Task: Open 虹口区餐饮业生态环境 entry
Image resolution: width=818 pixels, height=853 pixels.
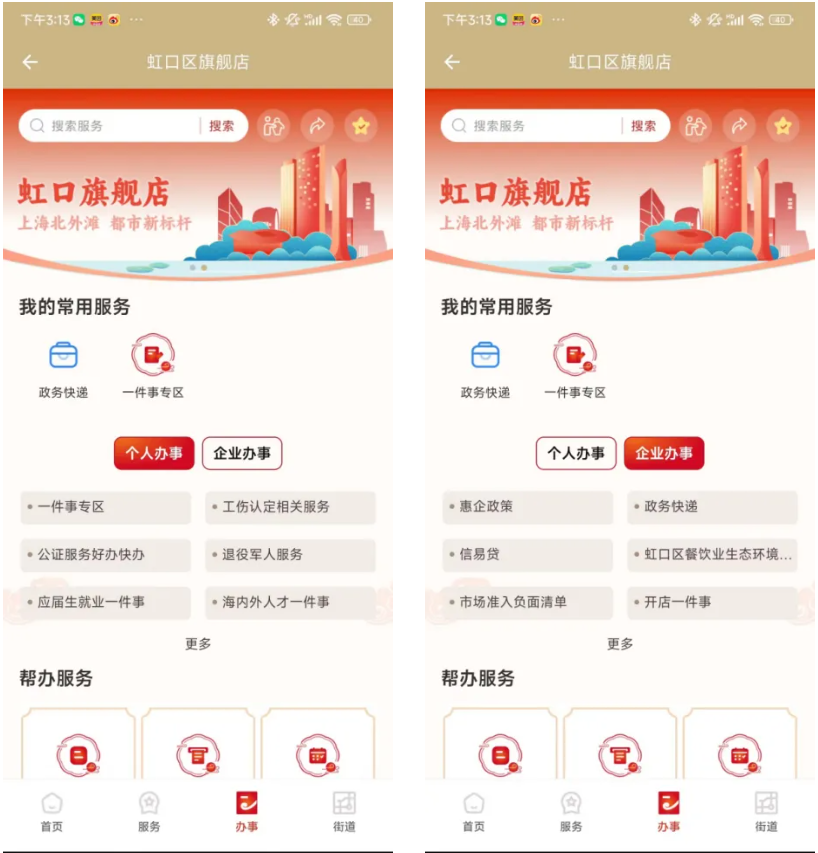Action: tap(712, 554)
